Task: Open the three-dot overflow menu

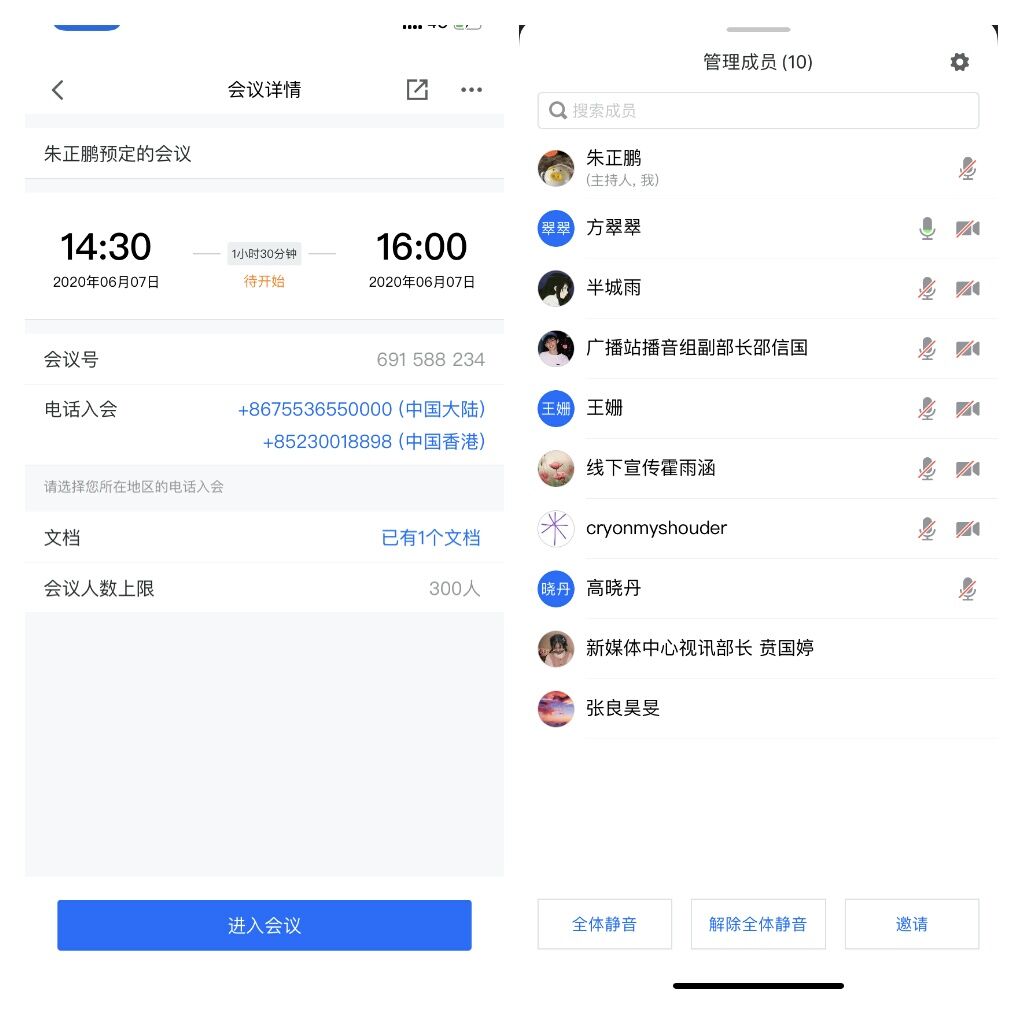Action: pyautogui.click(x=471, y=90)
